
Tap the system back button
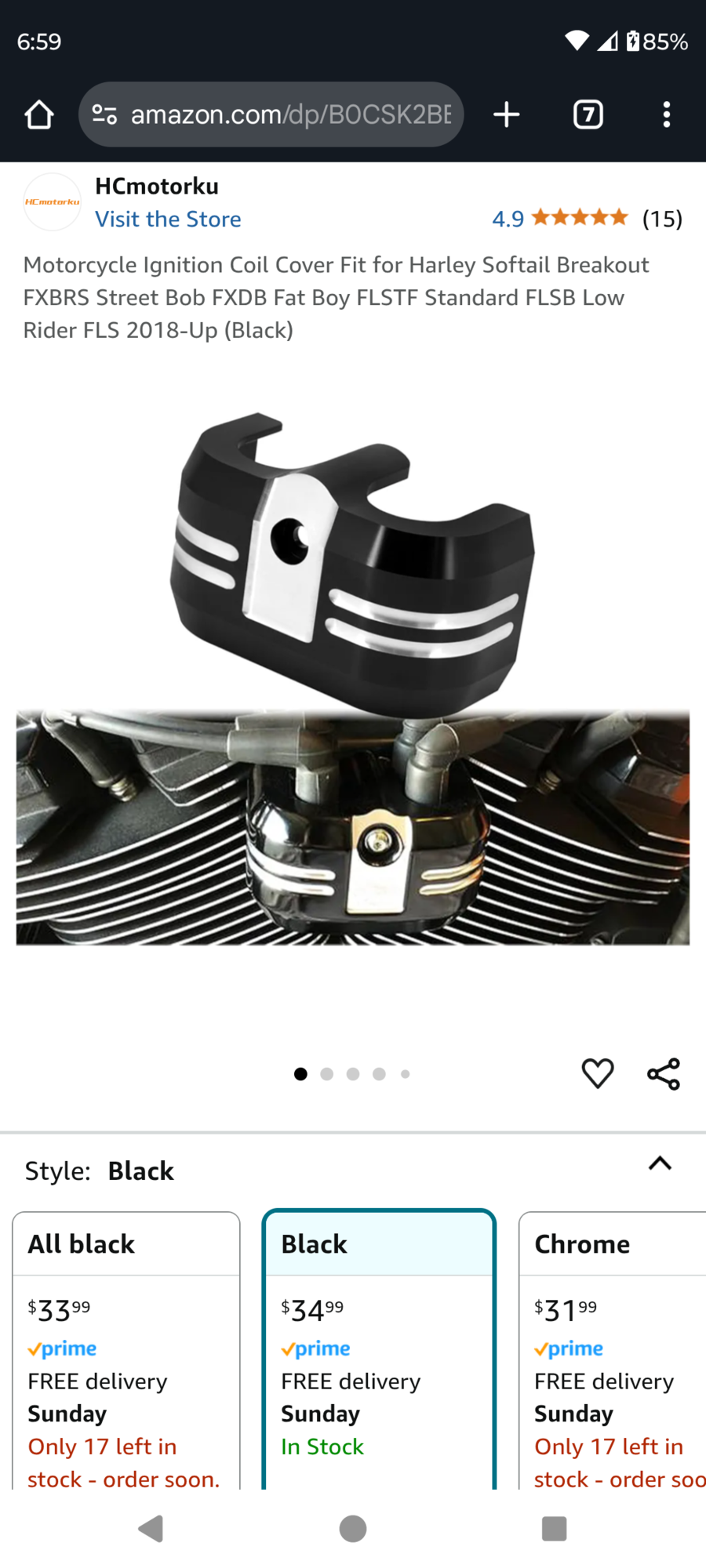click(x=151, y=1528)
